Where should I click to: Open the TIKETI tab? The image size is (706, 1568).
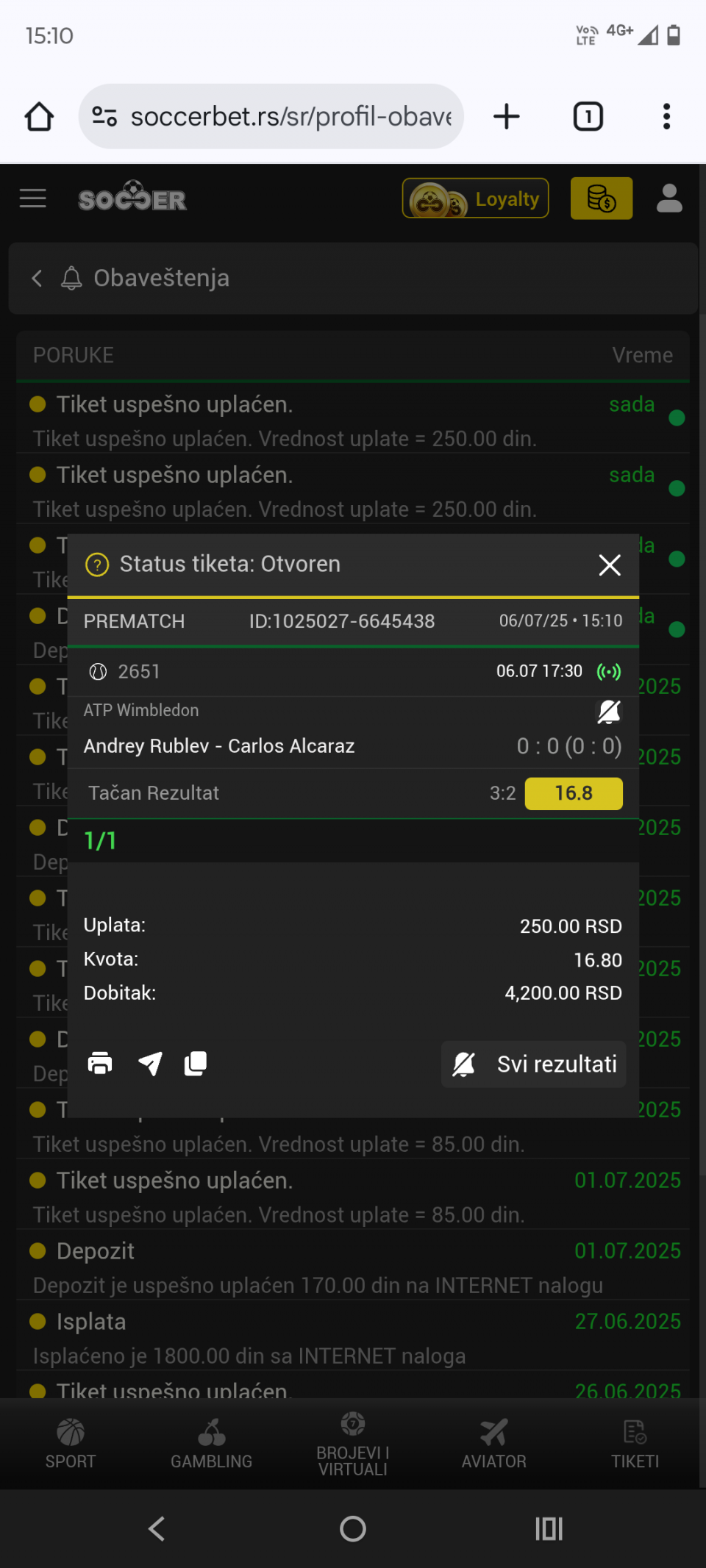(x=635, y=1444)
